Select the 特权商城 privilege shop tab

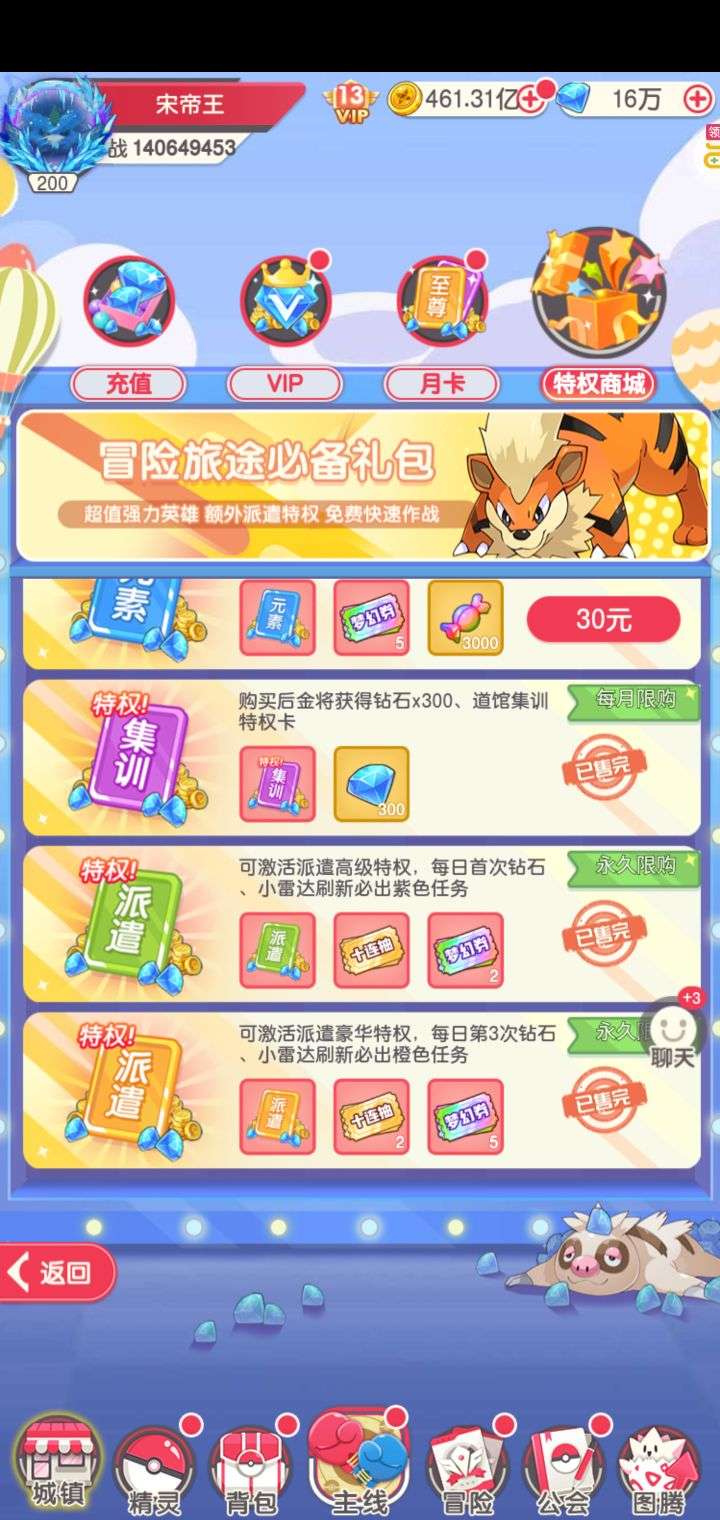[598, 384]
